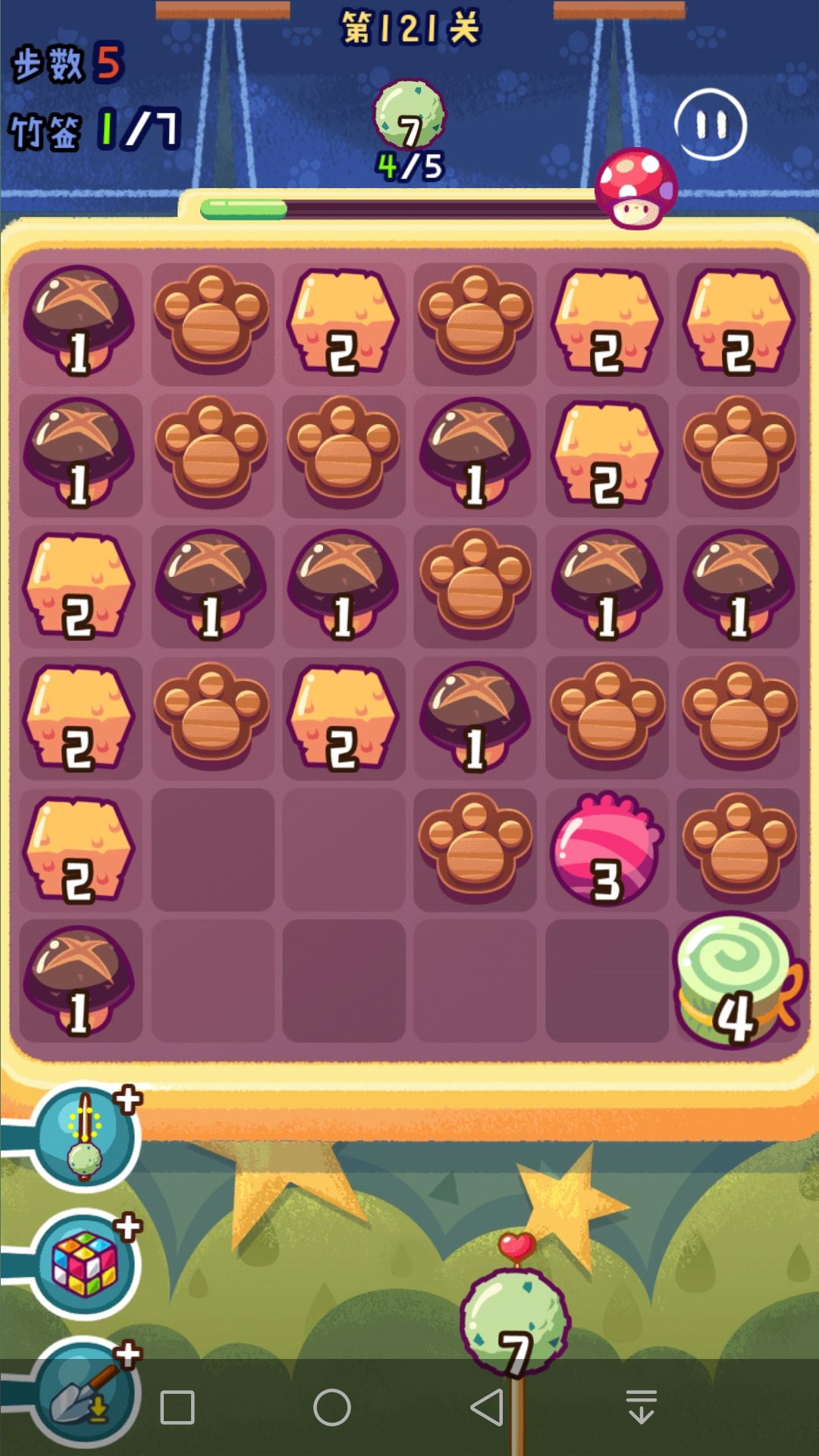
Task: Tap the green swirl roll numbered 4
Action: pyautogui.click(x=737, y=981)
